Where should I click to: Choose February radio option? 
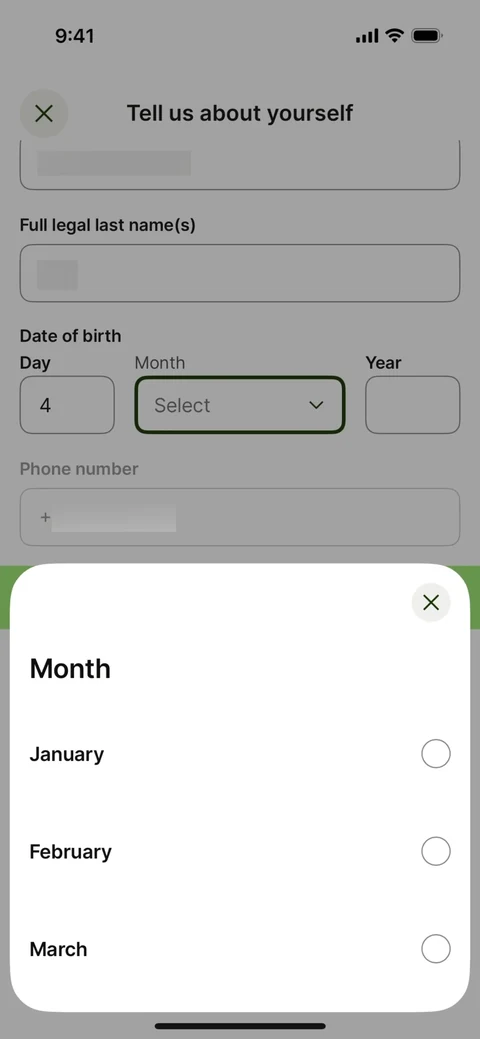[x=436, y=851]
